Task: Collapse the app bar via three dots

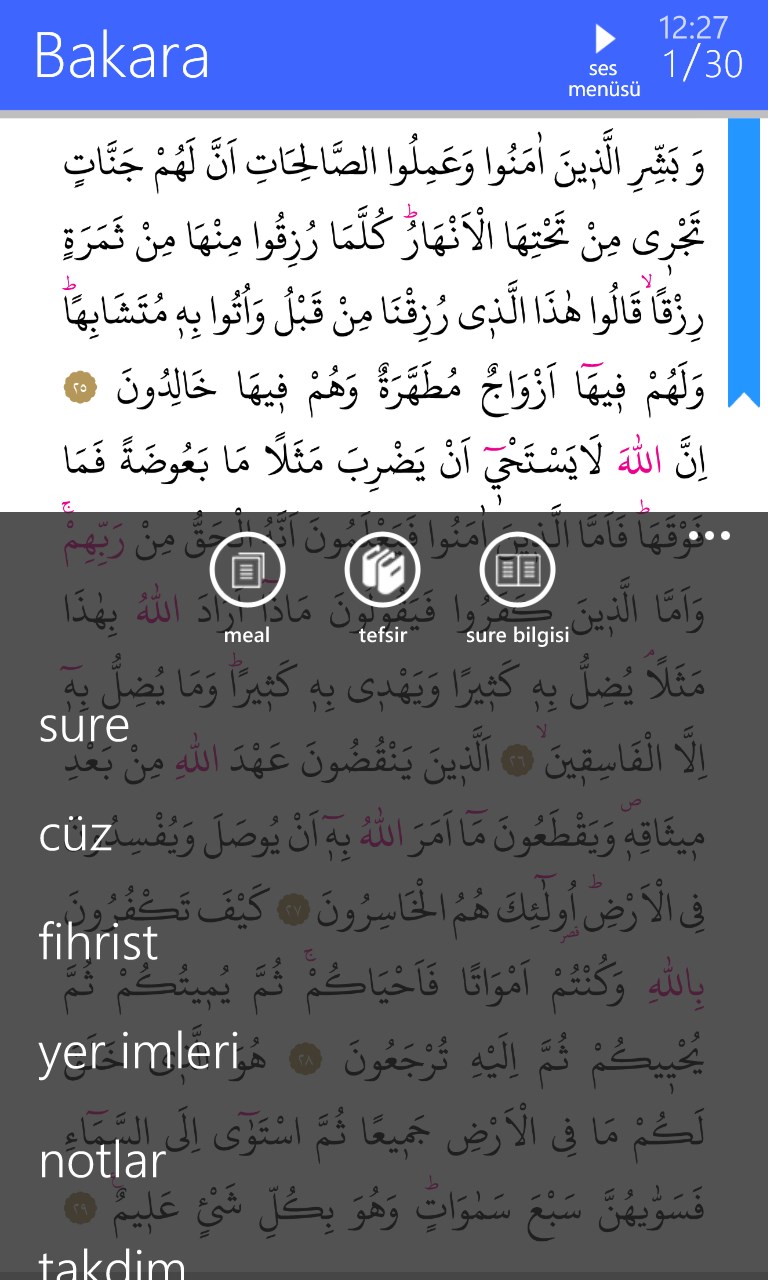Action: pyautogui.click(x=710, y=537)
